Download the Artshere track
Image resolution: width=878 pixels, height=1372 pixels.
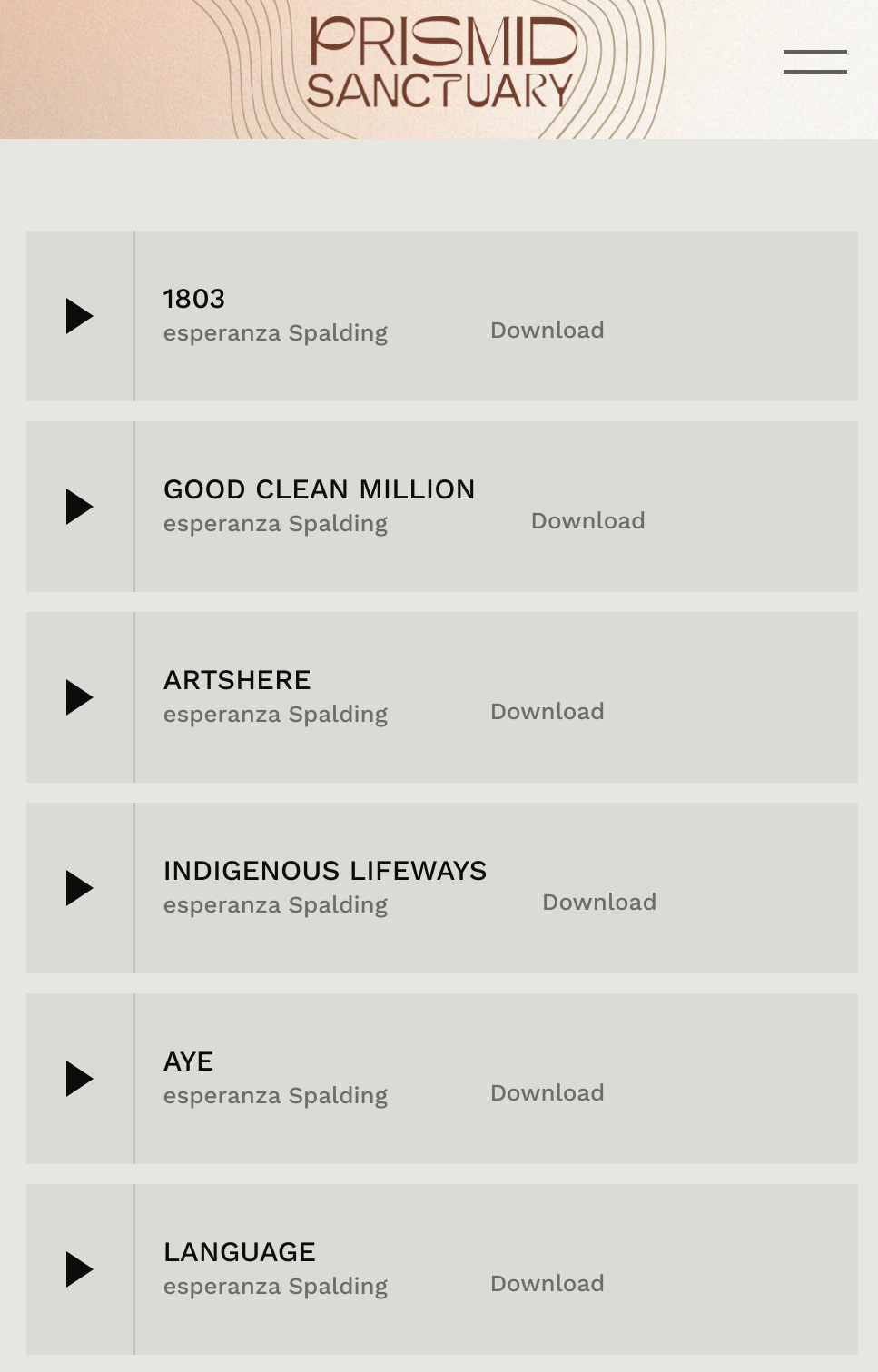tap(547, 712)
